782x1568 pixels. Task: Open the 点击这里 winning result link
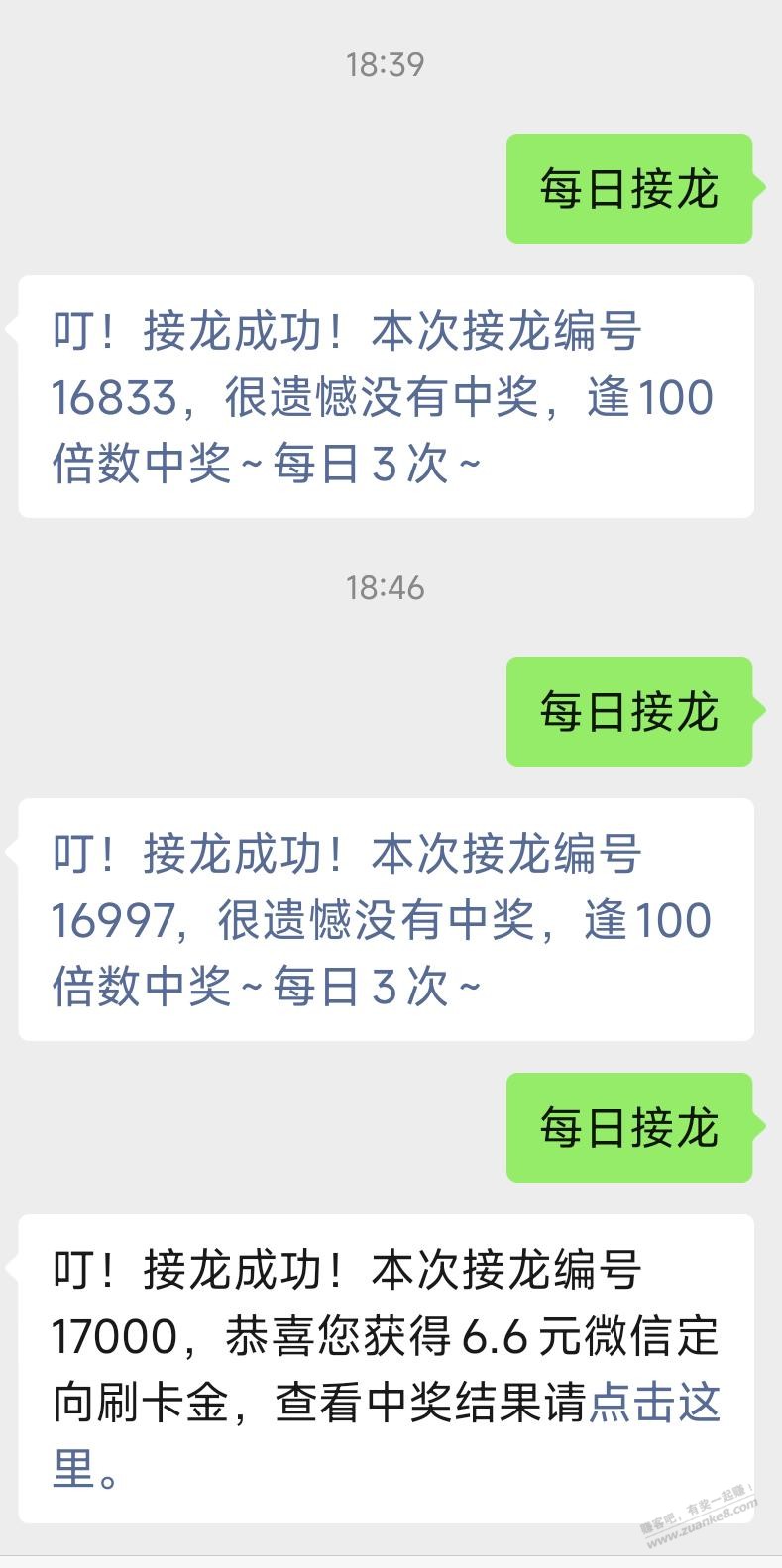(x=654, y=1404)
